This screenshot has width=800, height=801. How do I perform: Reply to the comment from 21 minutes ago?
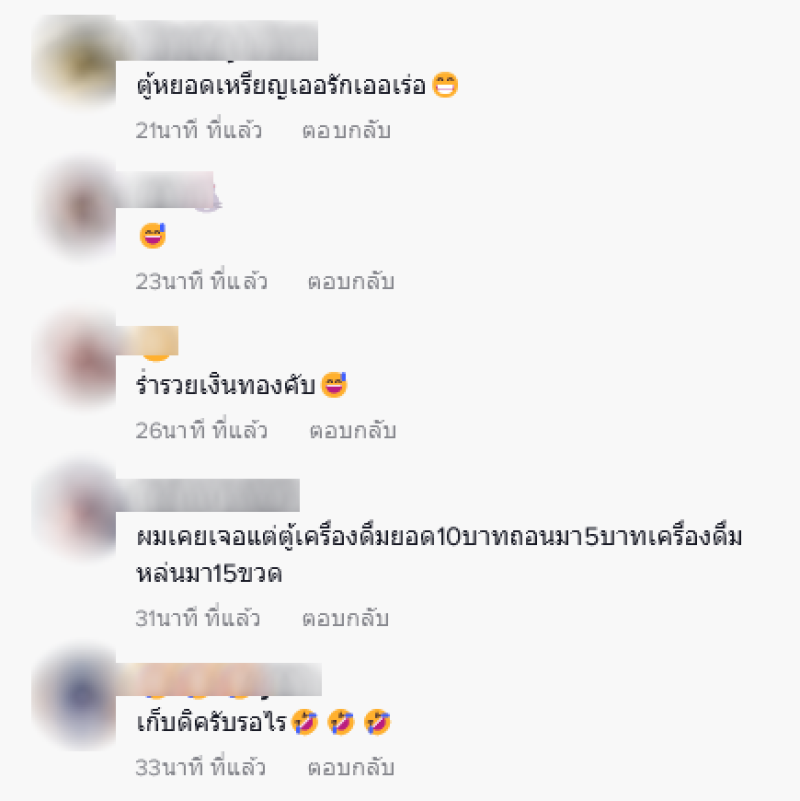(x=346, y=130)
